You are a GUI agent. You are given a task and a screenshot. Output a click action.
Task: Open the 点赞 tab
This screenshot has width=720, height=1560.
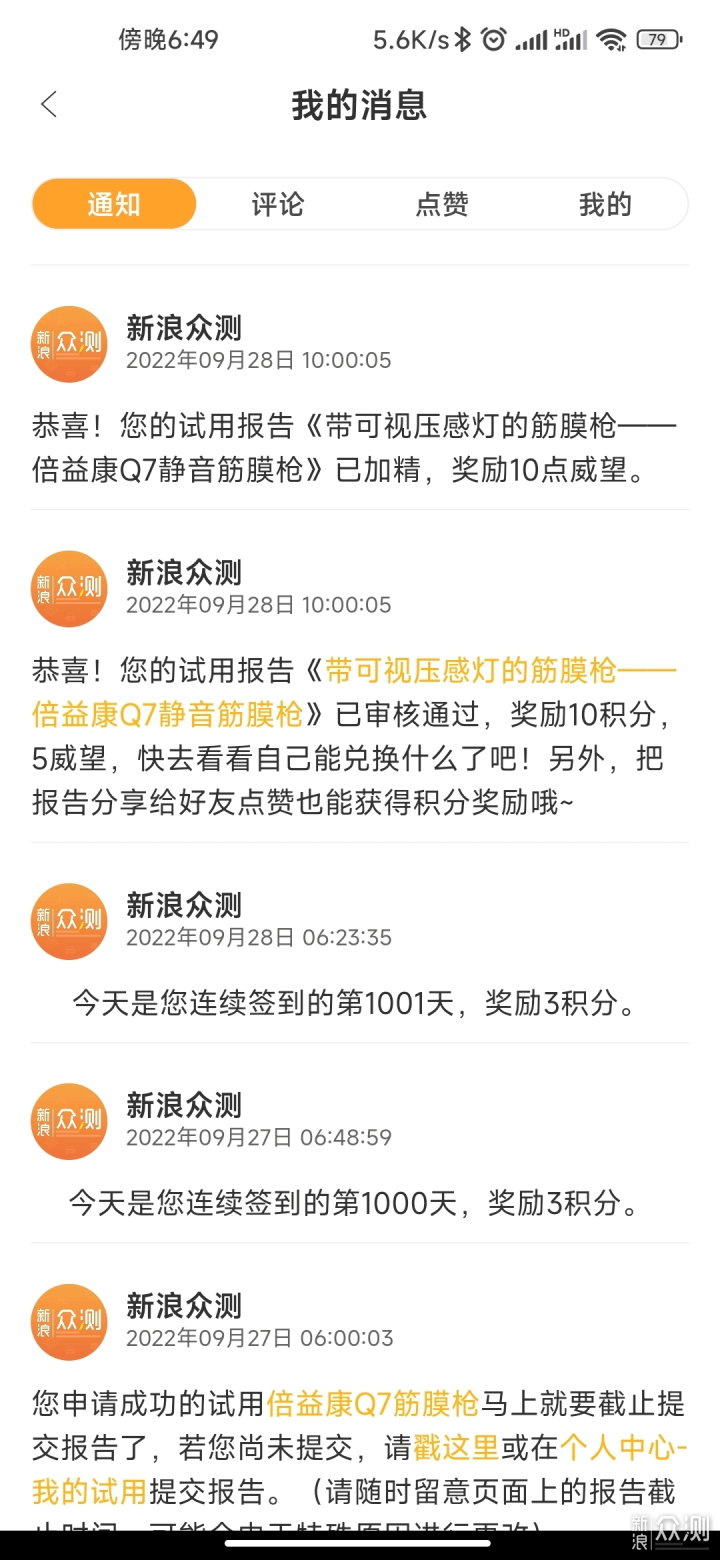442,204
